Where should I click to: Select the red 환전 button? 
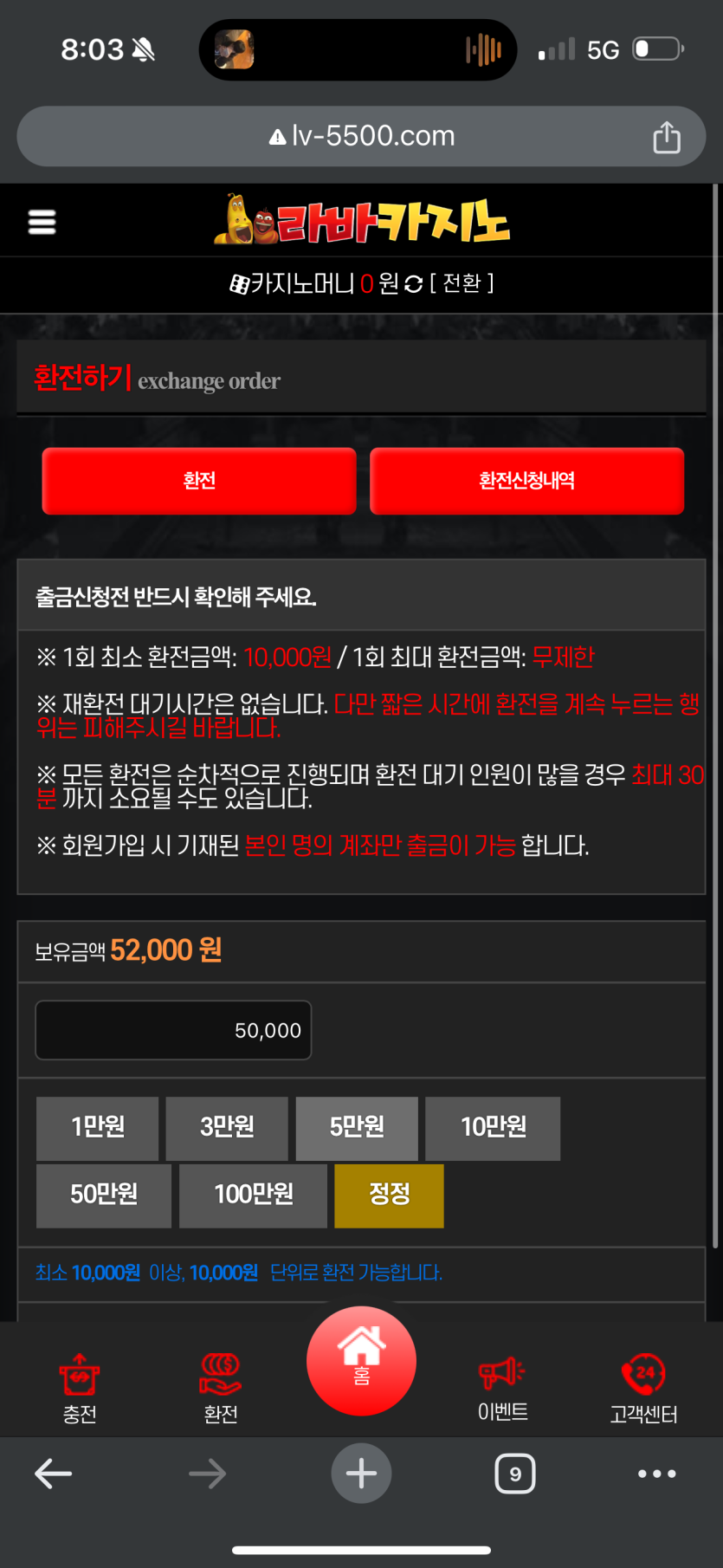[x=199, y=481]
